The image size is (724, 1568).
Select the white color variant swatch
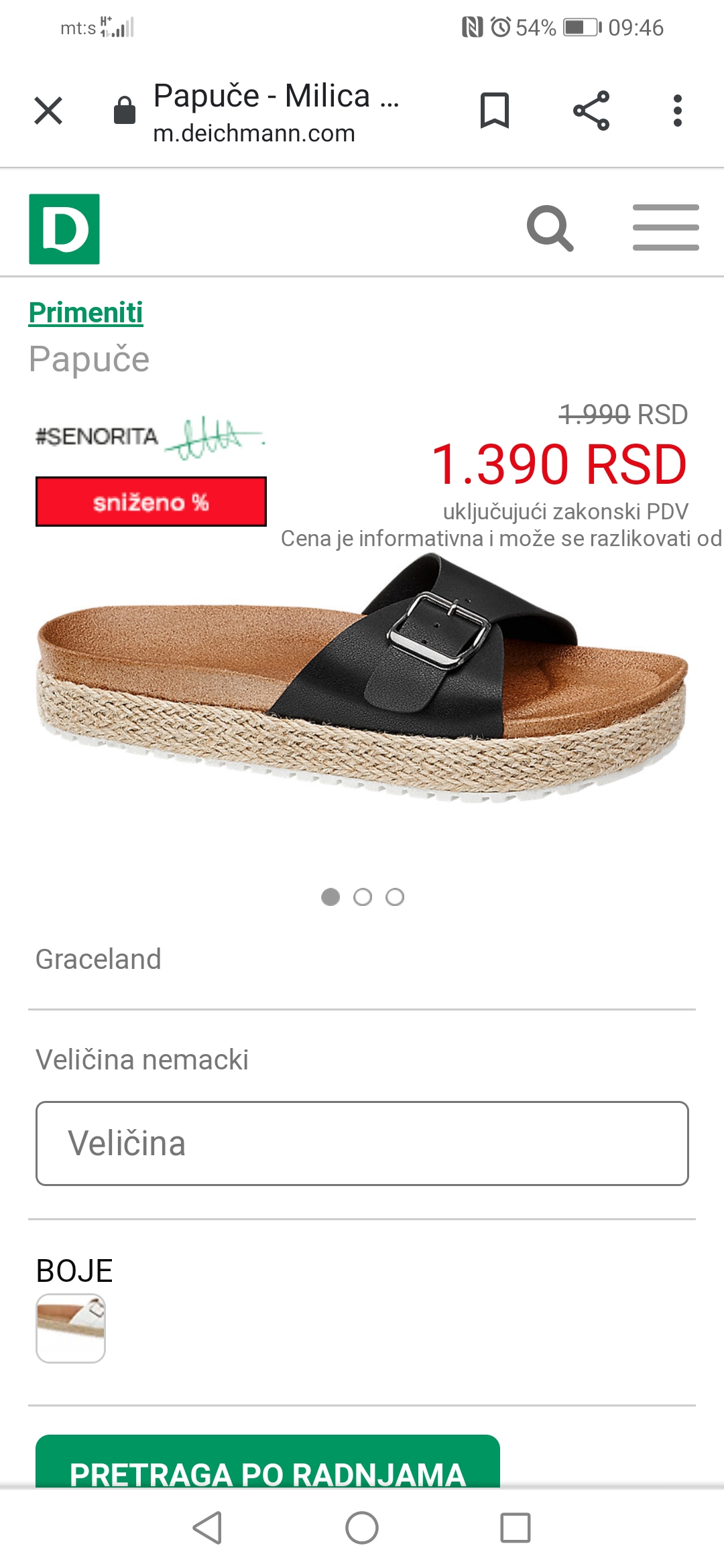coord(70,1328)
